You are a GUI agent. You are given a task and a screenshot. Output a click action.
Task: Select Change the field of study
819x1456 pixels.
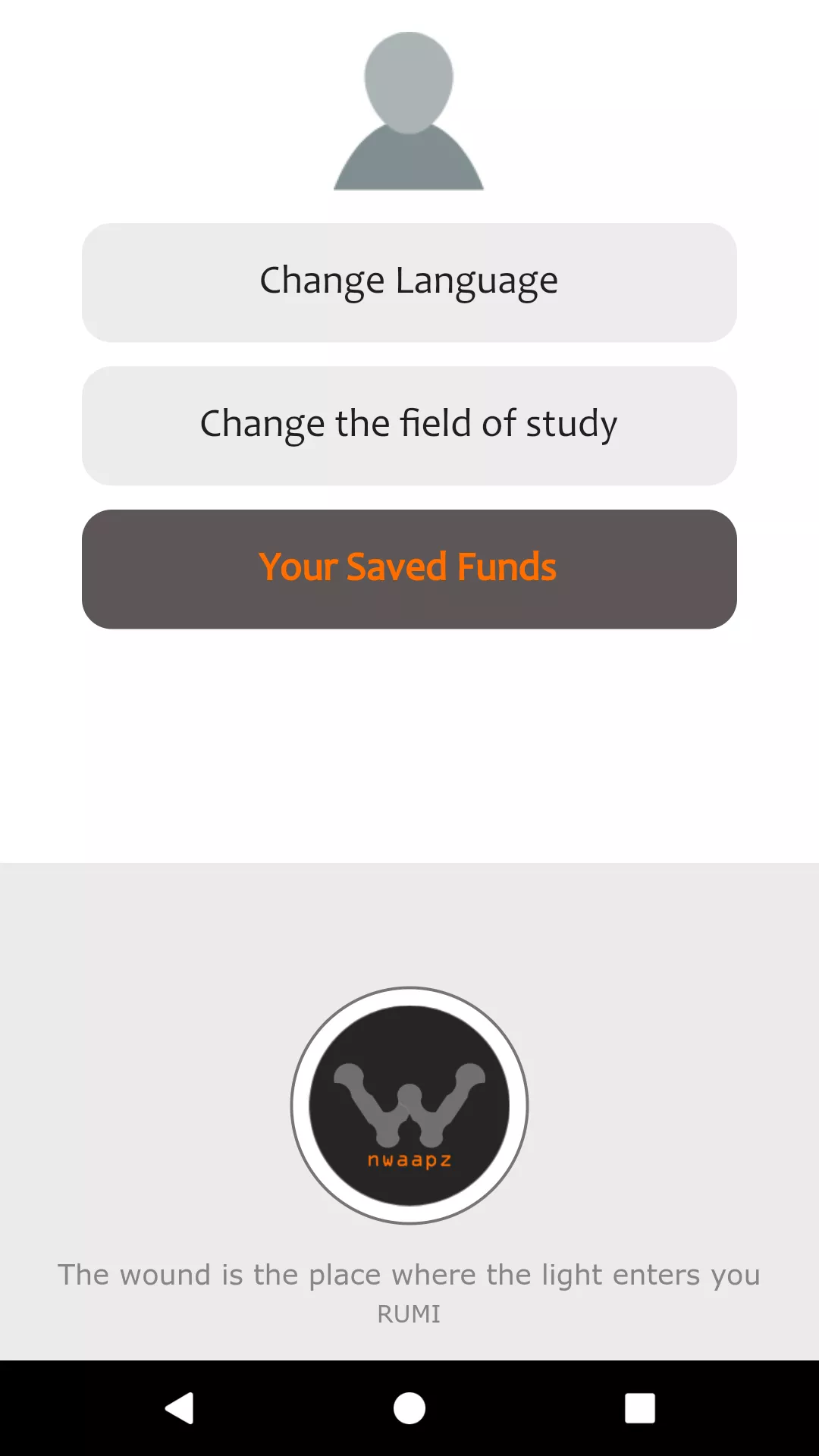click(409, 425)
